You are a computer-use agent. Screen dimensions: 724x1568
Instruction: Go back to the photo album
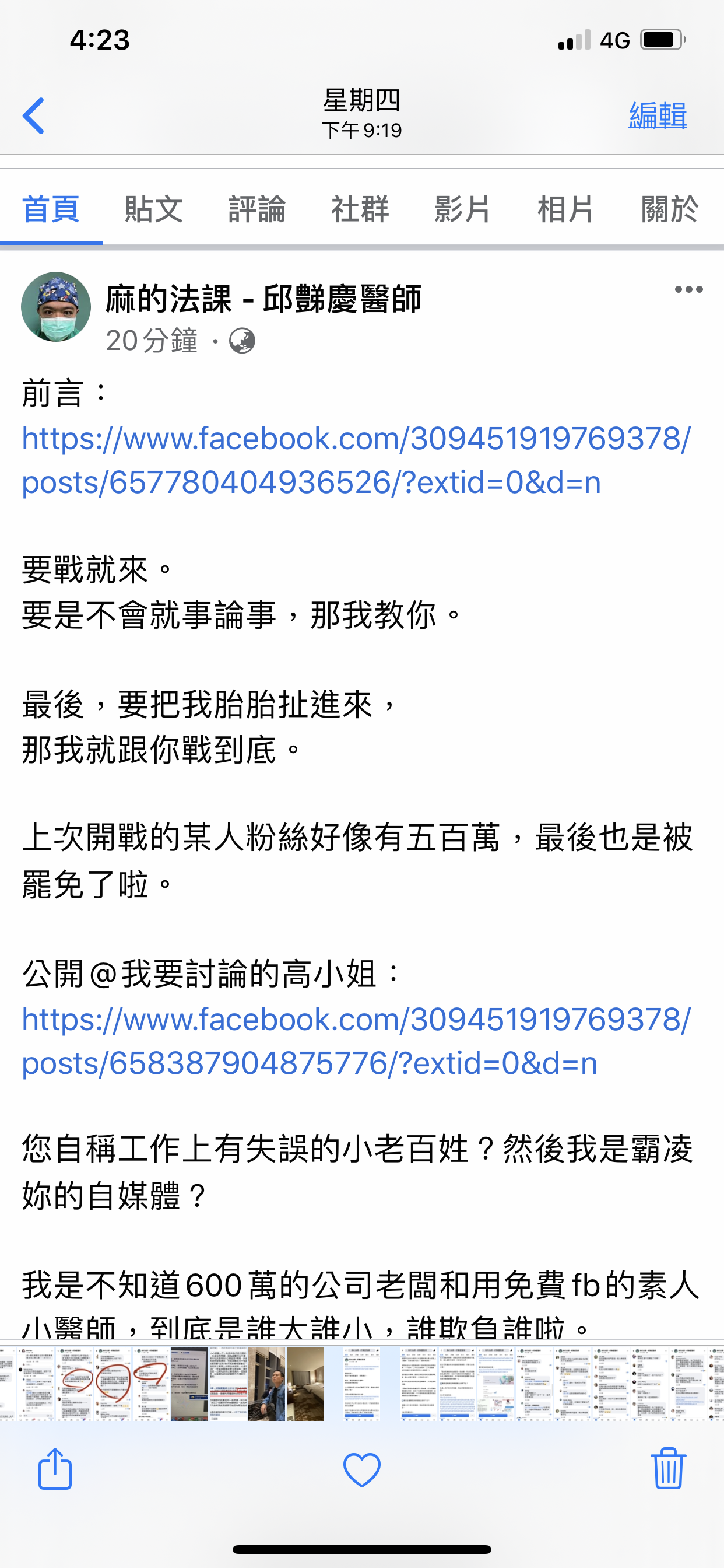pos(34,115)
